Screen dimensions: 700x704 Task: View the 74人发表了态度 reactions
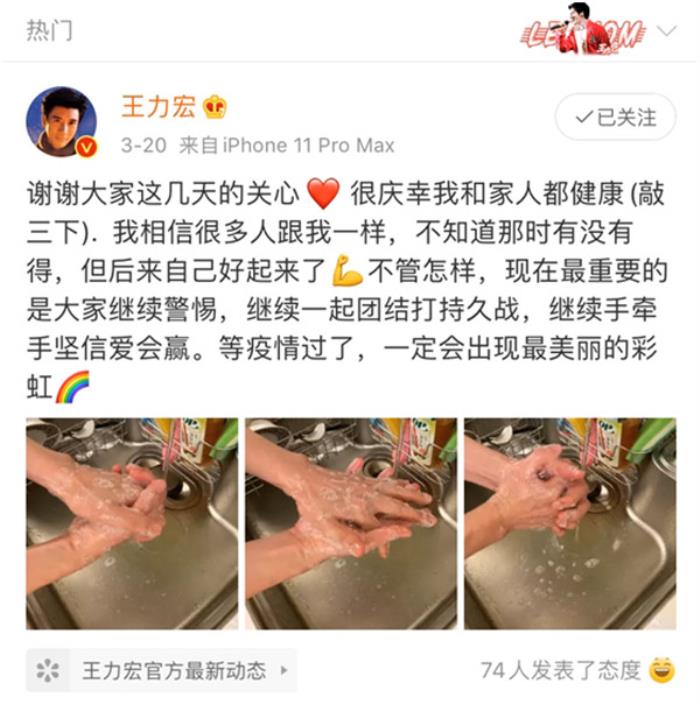[575, 670]
